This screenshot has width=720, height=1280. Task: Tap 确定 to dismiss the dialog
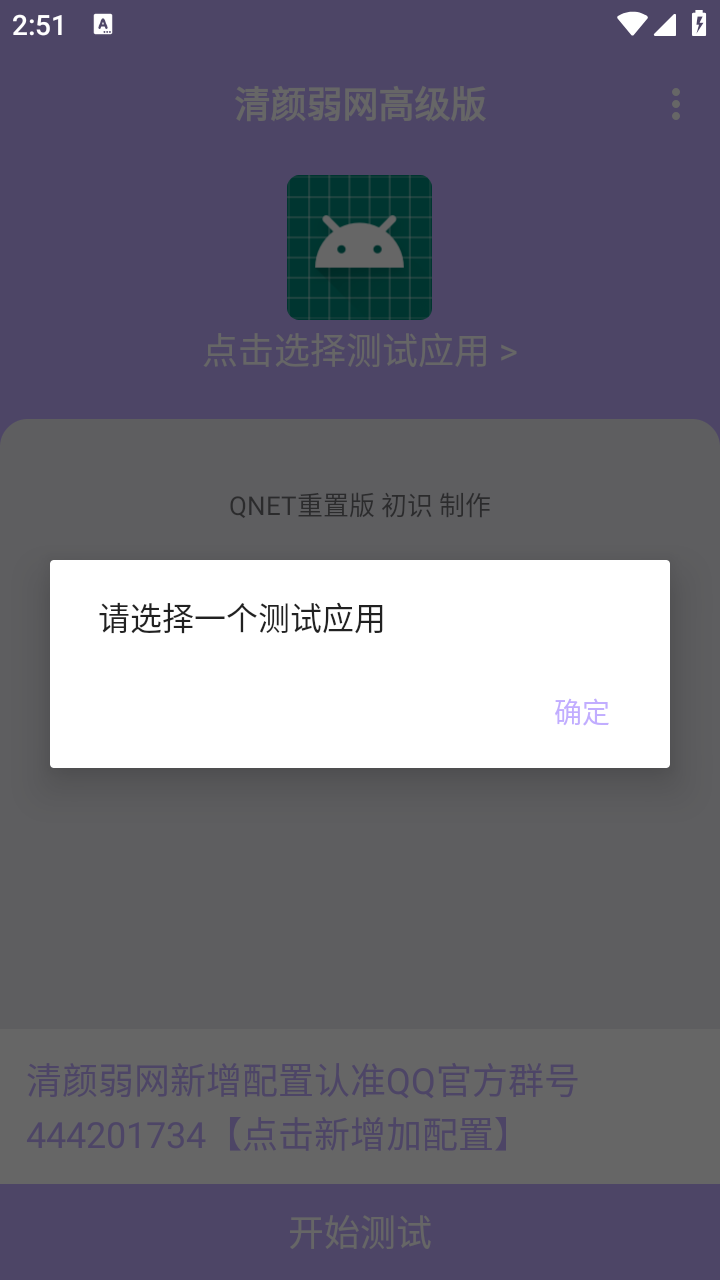click(581, 712)
